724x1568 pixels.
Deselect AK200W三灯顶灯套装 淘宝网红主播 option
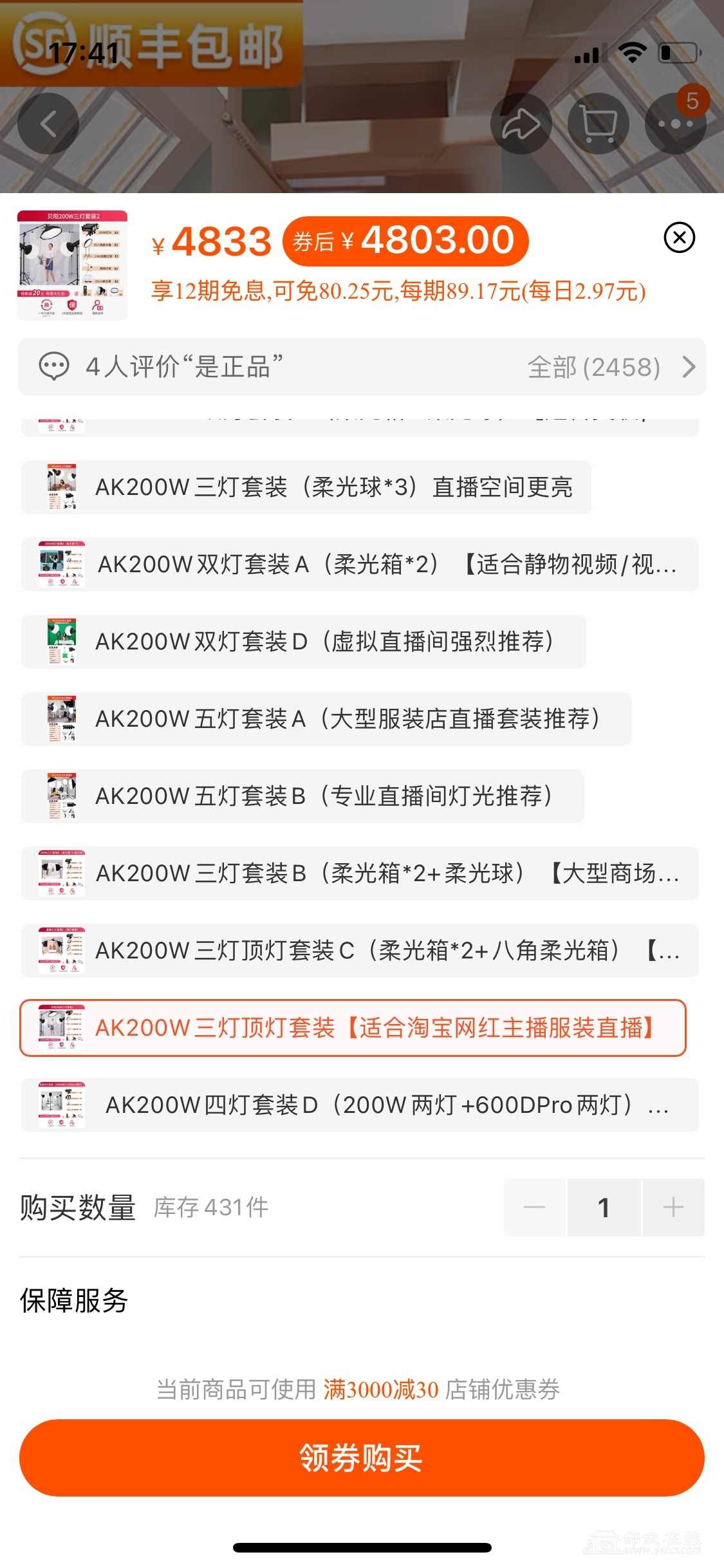[353, 1028]
